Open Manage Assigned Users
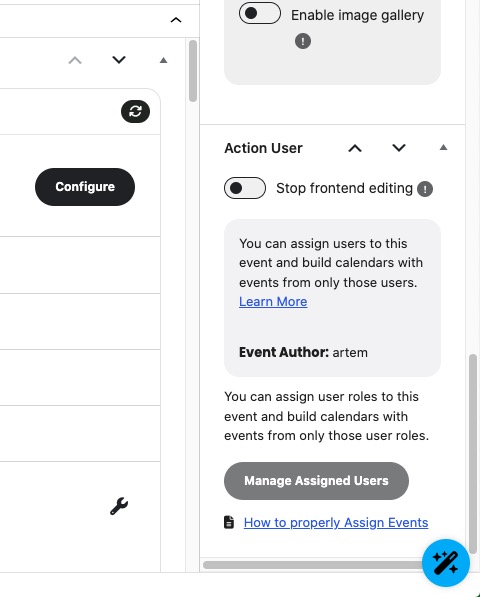 point(316,481)
